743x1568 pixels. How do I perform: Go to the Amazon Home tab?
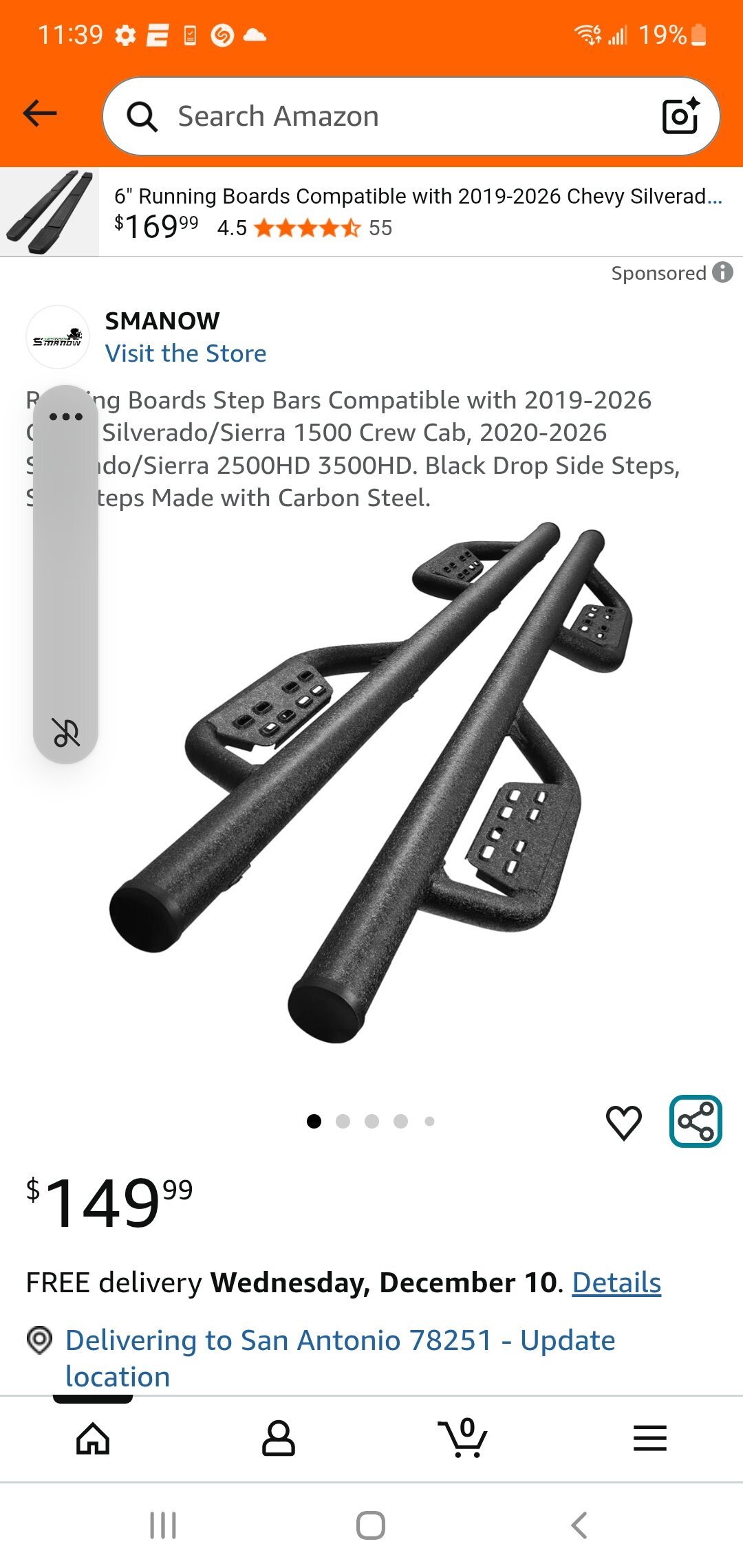point(93,1438)
